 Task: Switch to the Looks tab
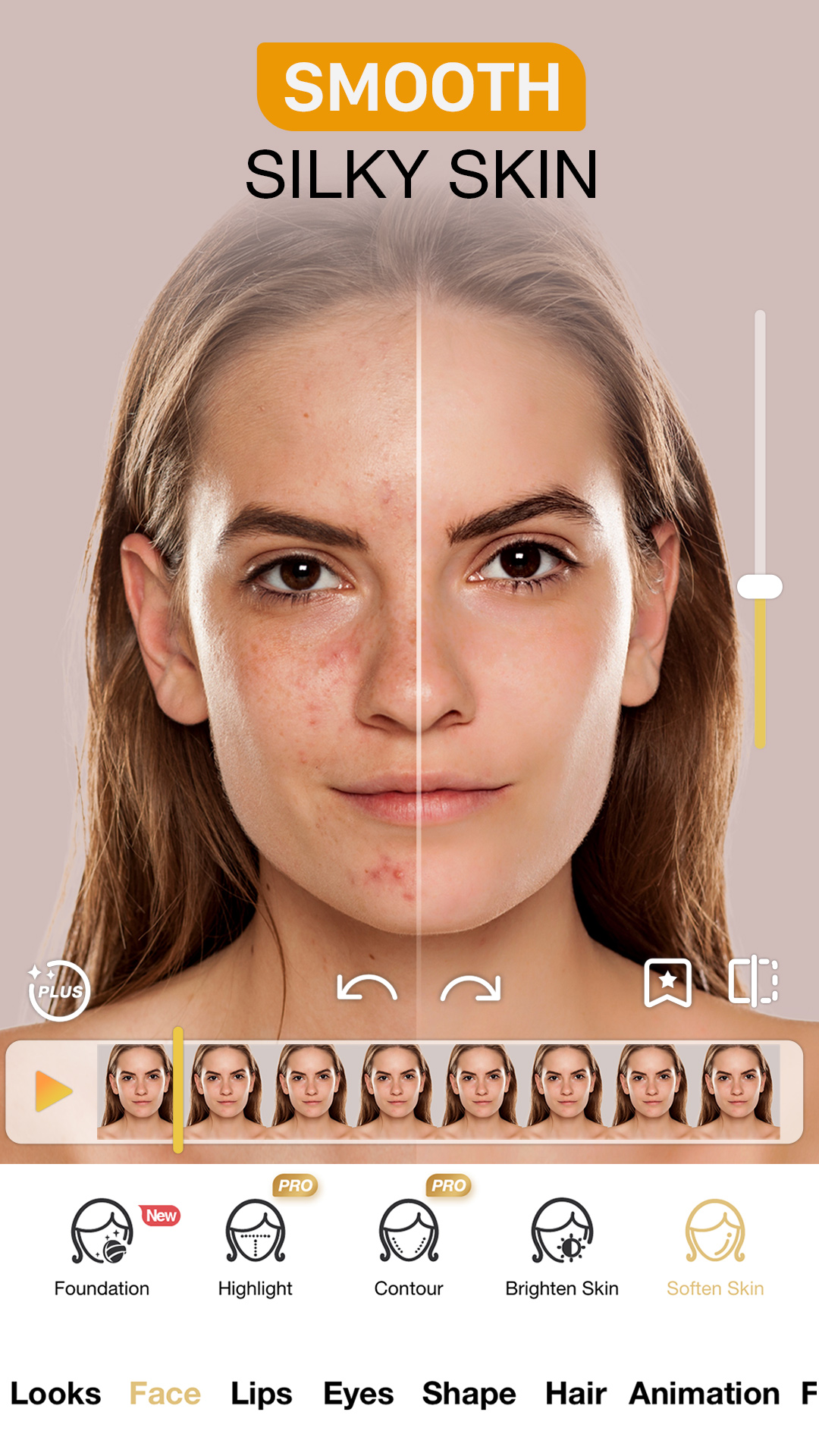[x=55, y=1394]
